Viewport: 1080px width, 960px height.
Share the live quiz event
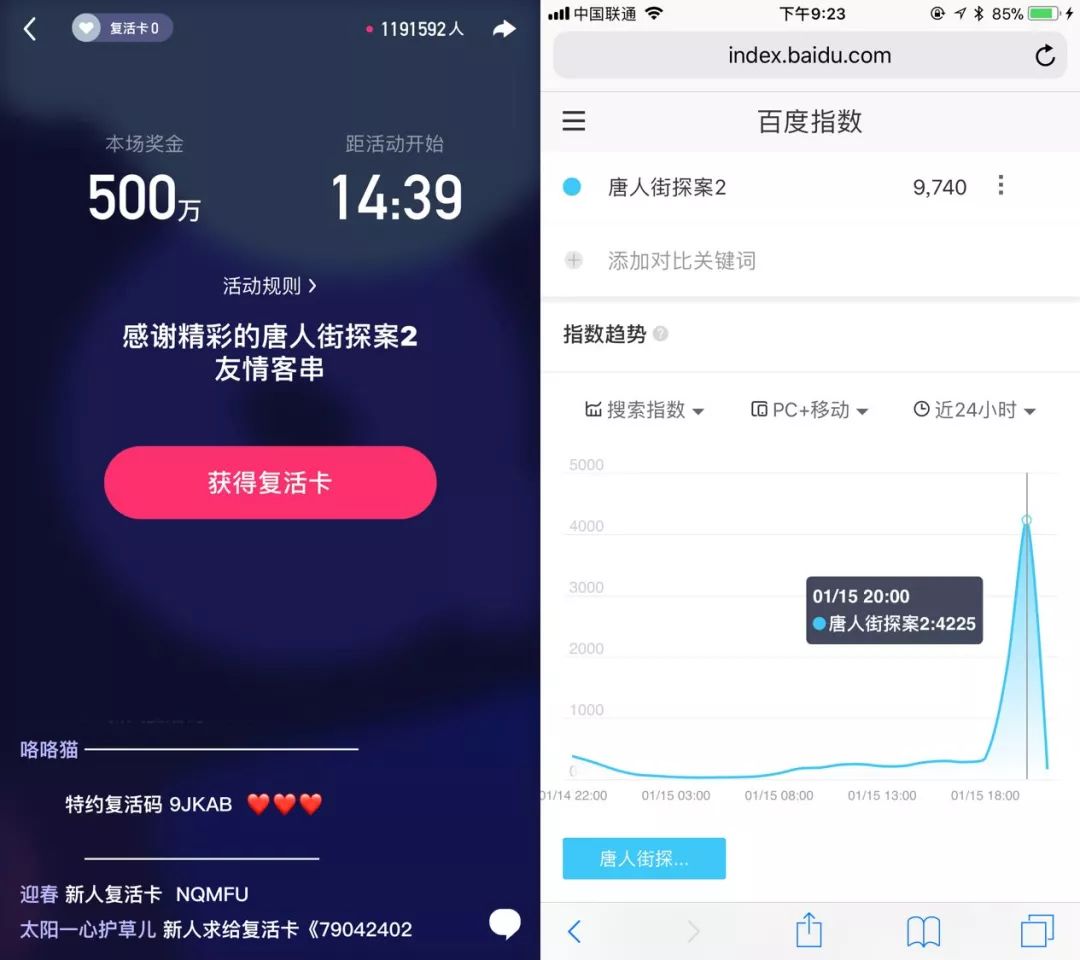[504, 29]
